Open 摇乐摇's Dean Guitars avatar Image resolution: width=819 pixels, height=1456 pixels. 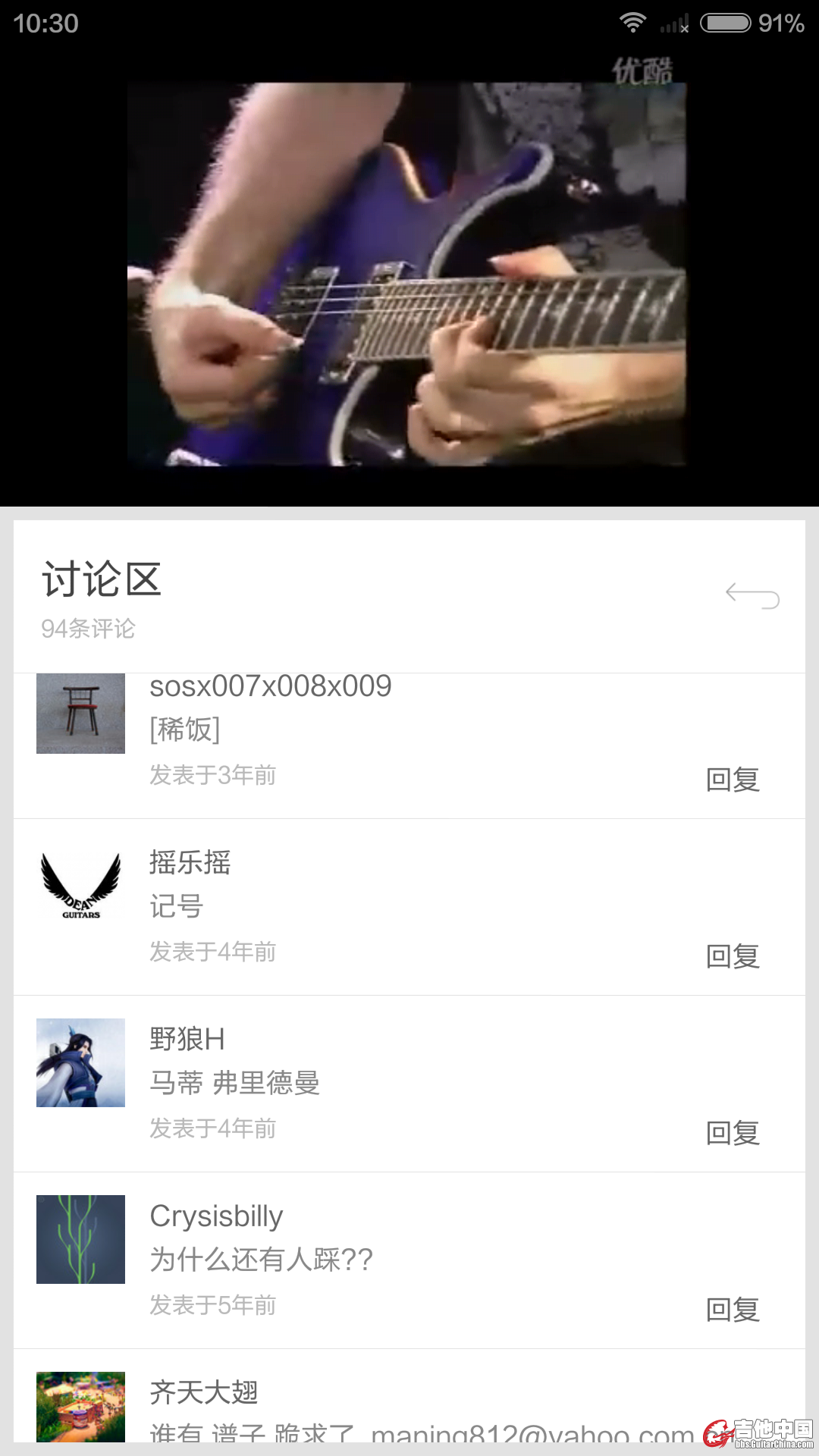(80, 886)
